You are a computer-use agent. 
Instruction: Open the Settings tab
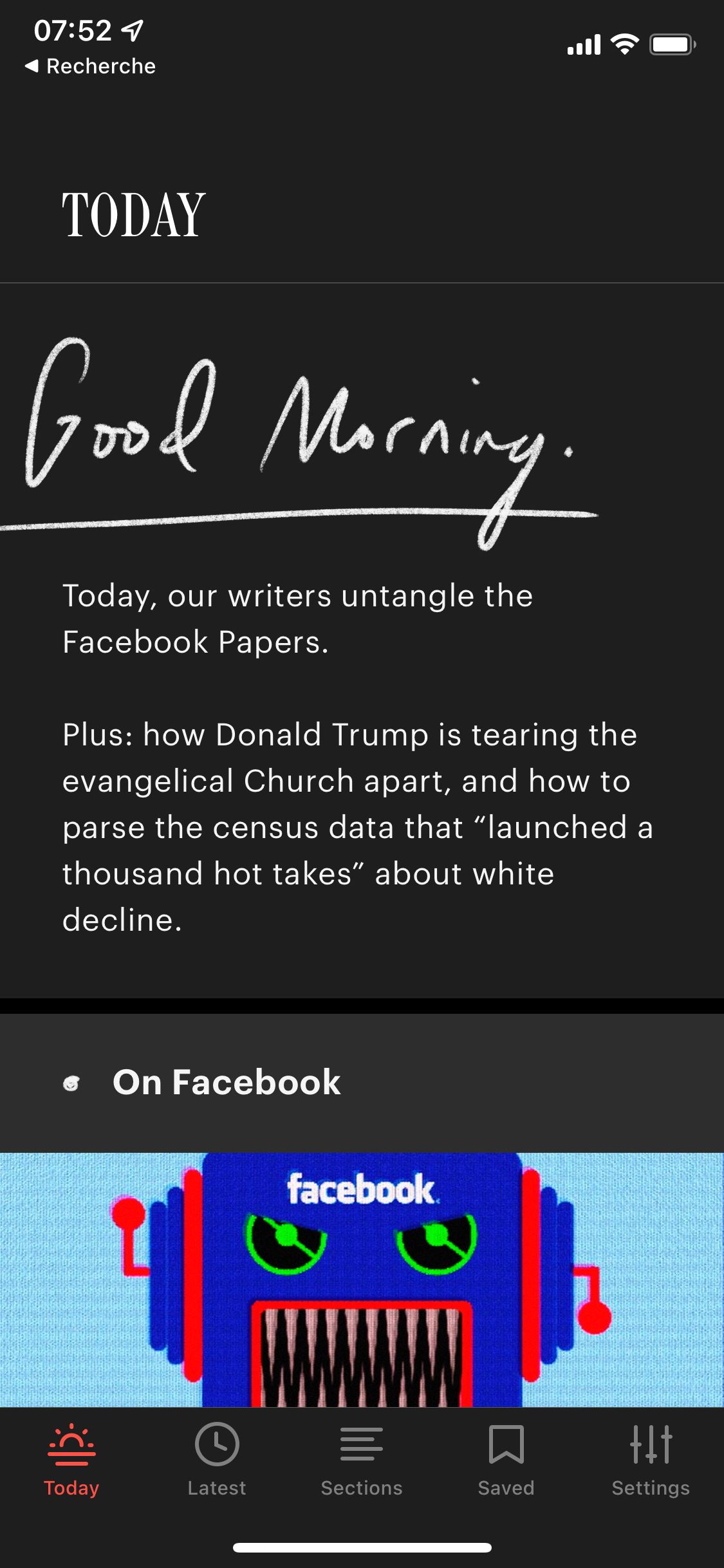click(x=651, y=1459)
